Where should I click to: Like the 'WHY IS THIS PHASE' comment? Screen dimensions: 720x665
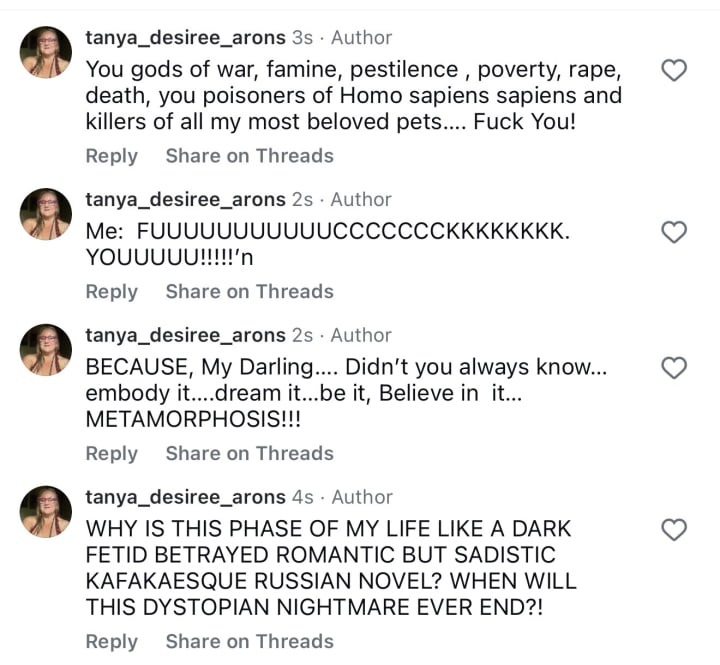(x=674, y=530)
